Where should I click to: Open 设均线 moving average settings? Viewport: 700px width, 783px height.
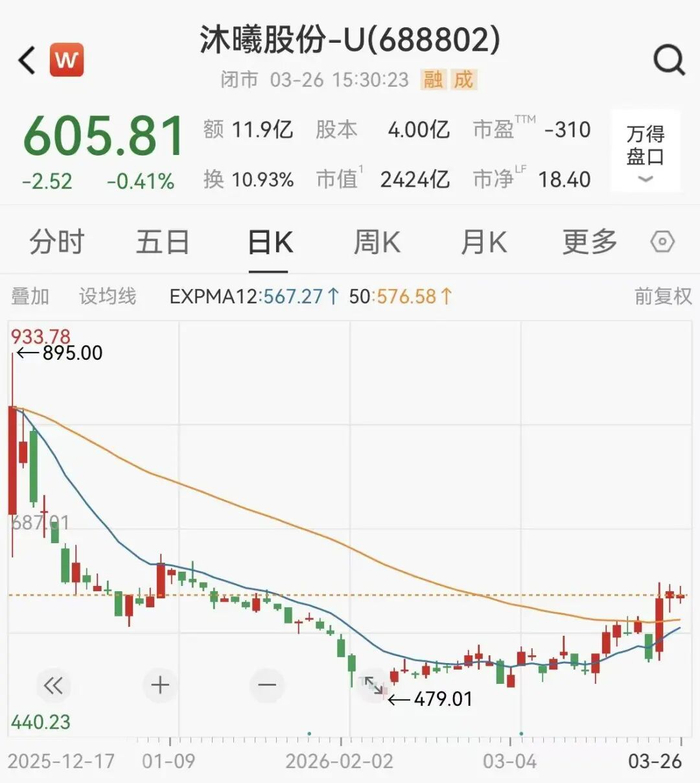pos(108,296)
